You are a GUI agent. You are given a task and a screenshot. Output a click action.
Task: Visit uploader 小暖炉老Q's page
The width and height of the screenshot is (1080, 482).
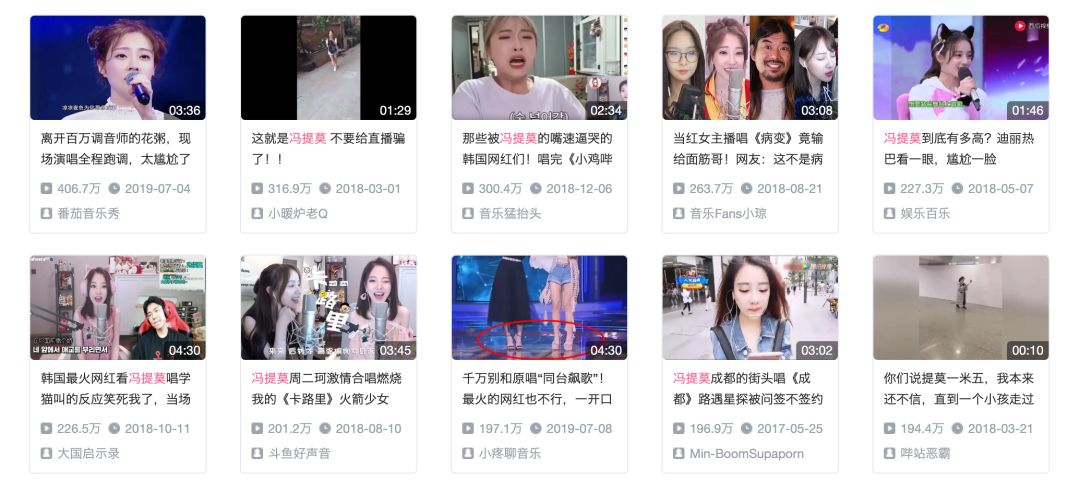(x=296, y=213)
